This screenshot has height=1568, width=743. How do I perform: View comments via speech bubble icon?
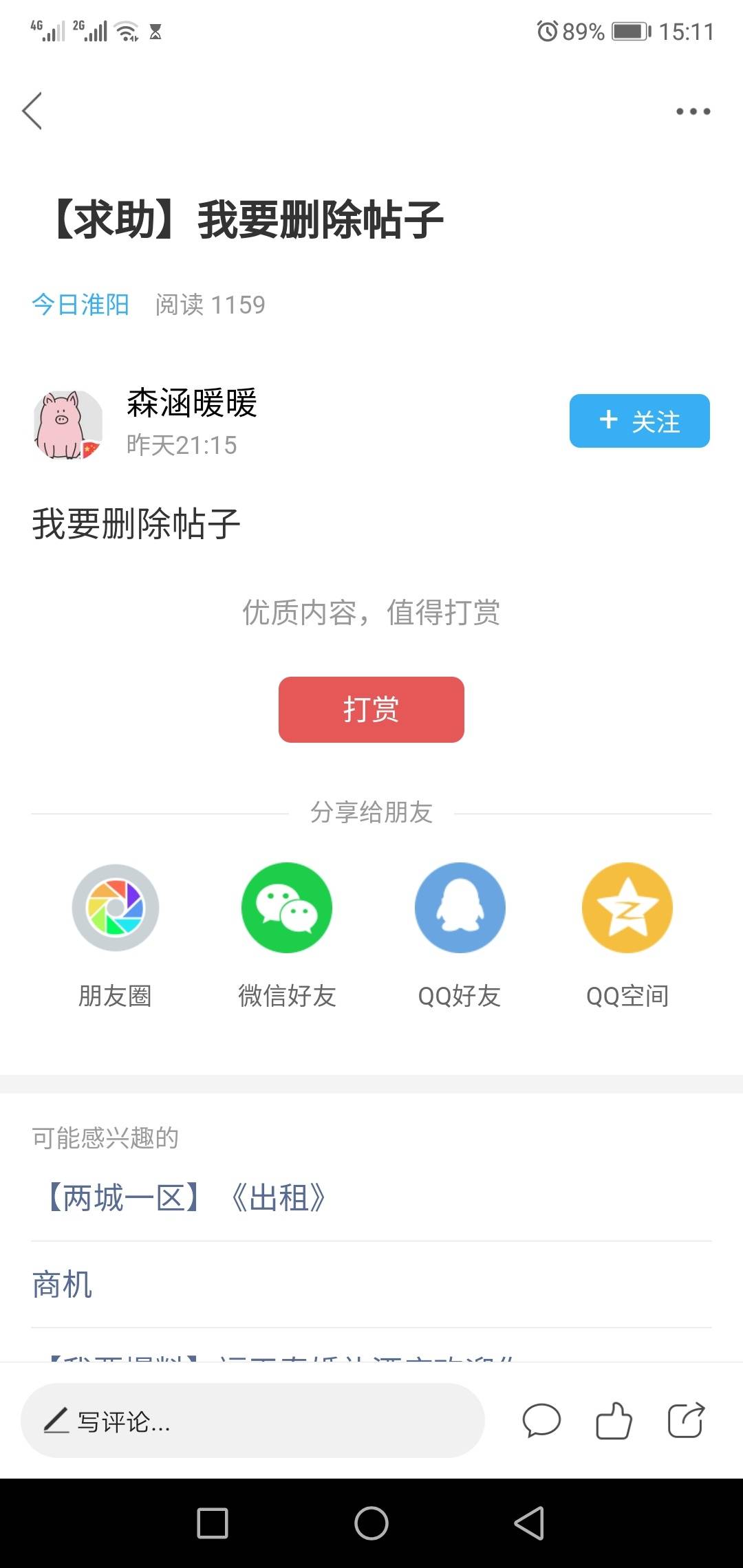click(541, 1421)
